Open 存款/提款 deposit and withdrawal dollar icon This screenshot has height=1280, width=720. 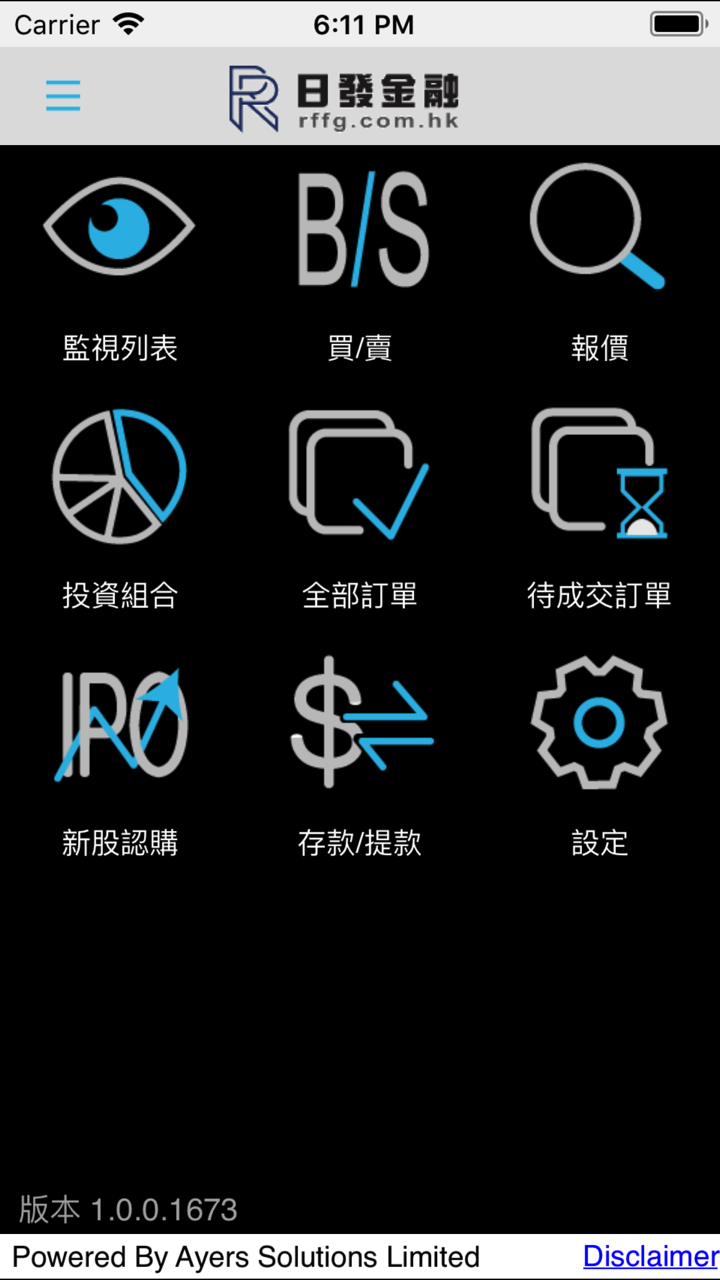[x=360, y=722]
